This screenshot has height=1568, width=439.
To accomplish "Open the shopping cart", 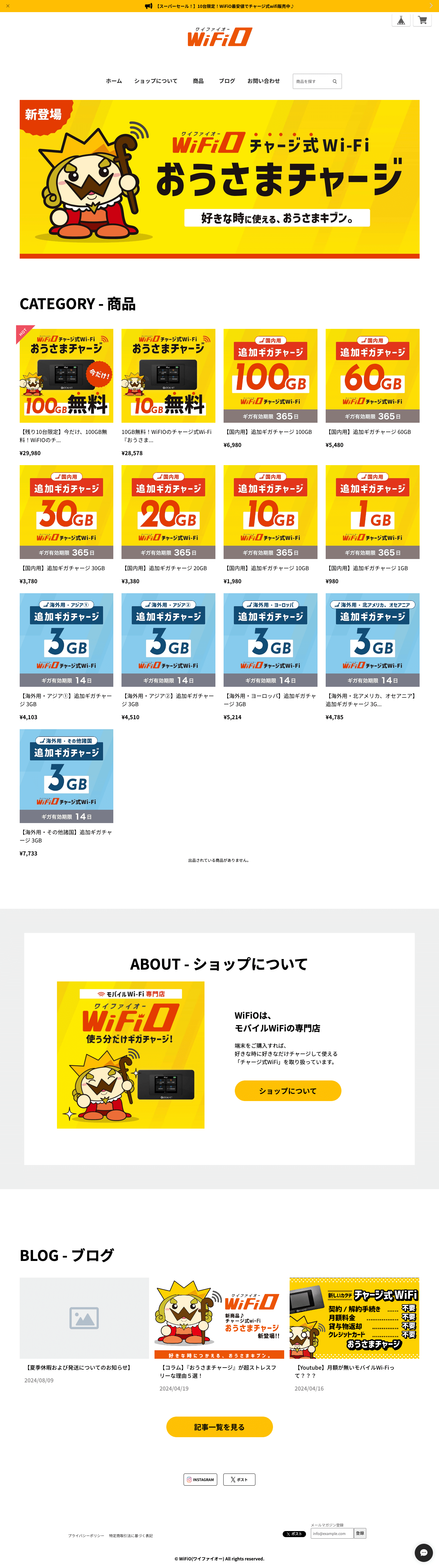I will coord(423,20).
